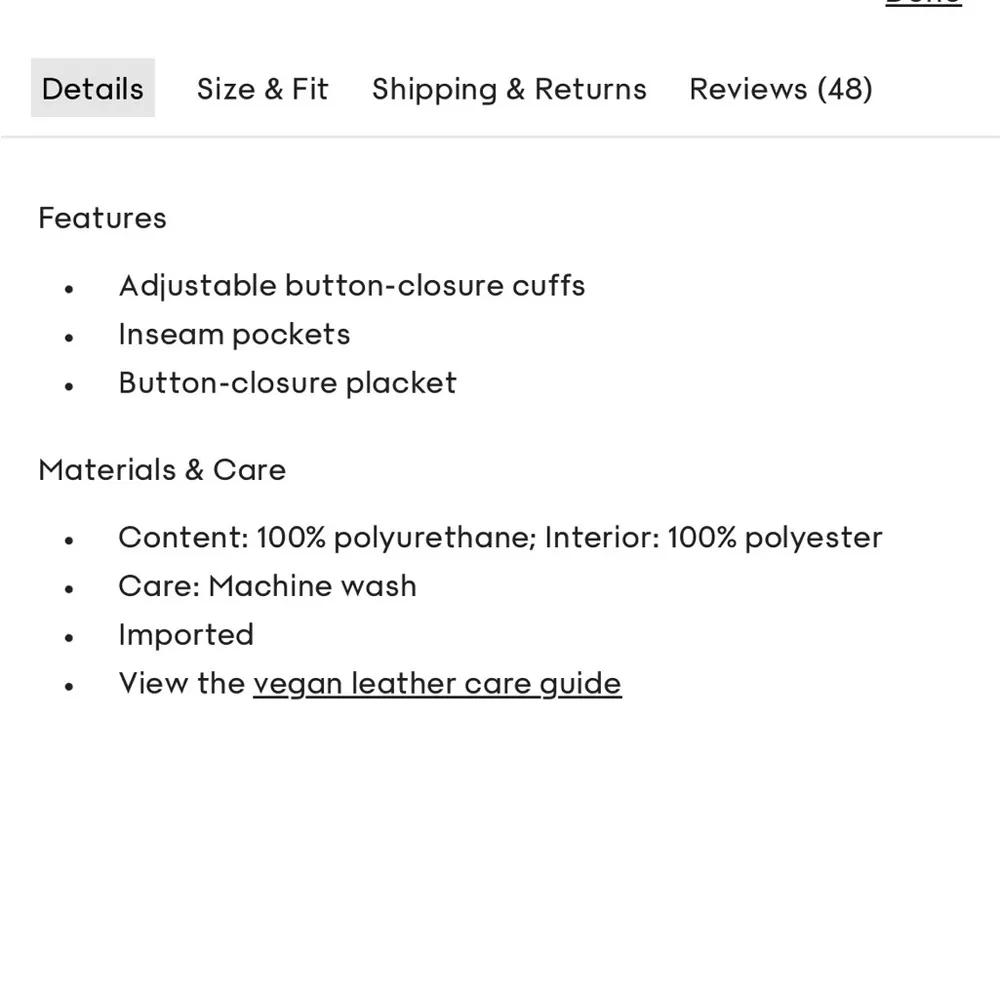View the Reviews (48) tab

[x=780, y=89]
